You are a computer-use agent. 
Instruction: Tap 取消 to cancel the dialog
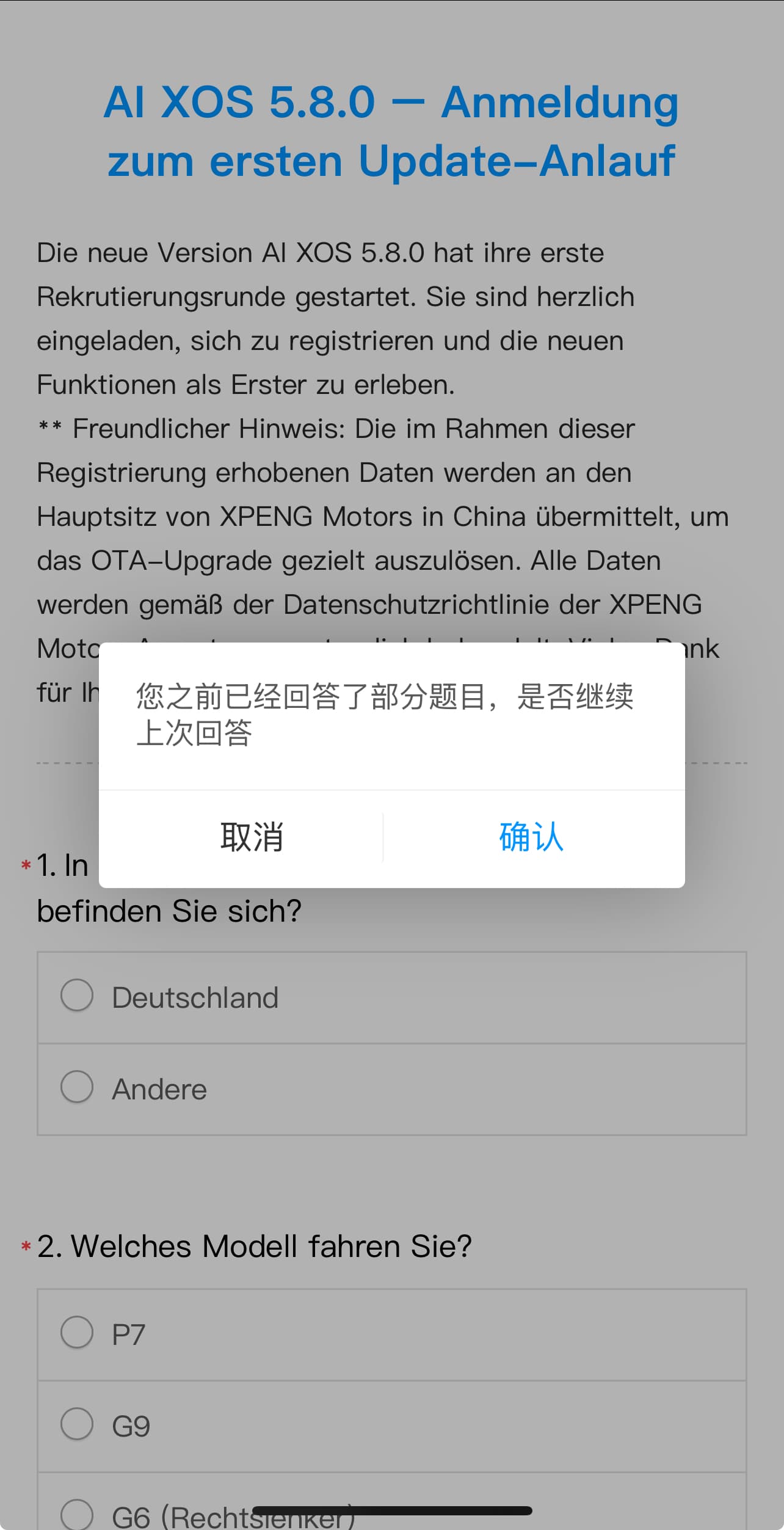[252, 837]
